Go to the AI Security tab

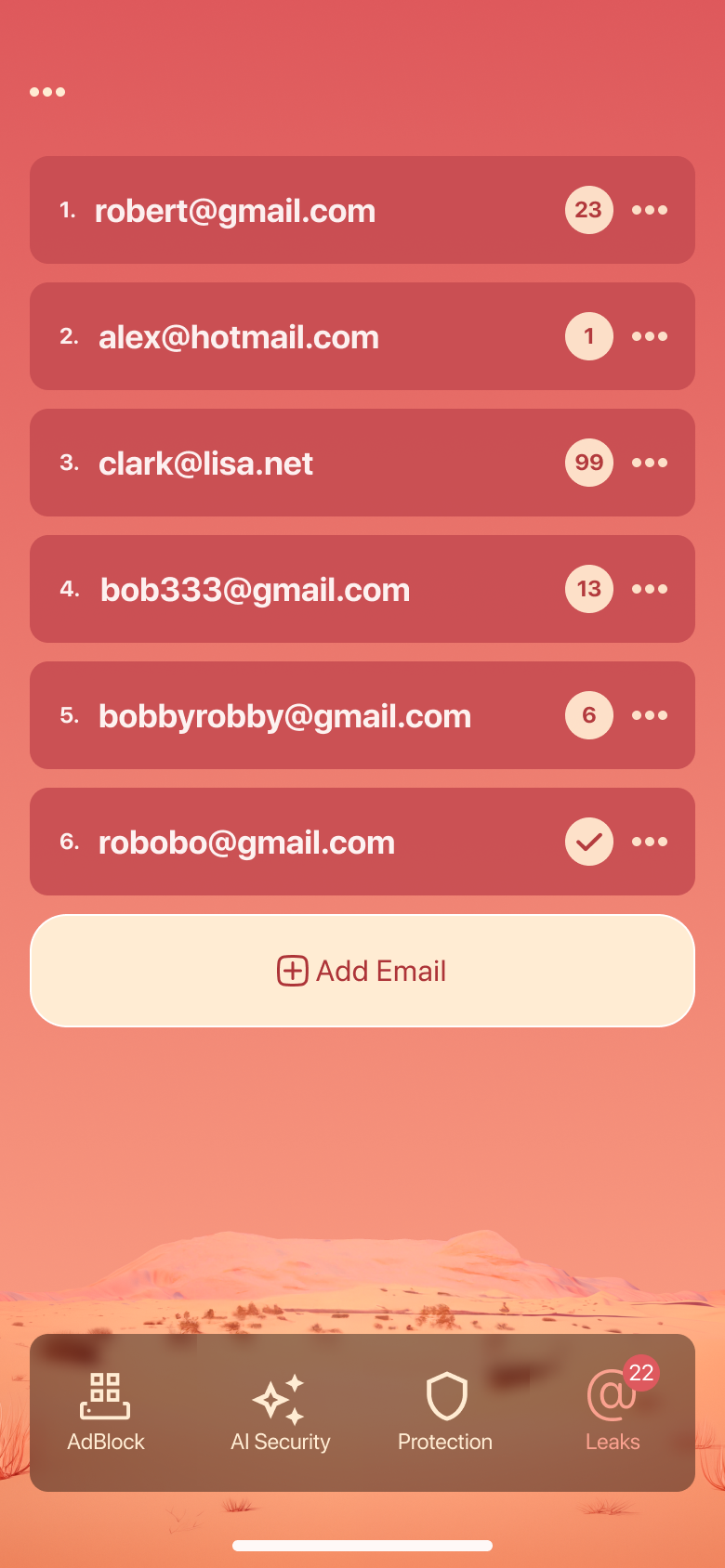point(280,1412)
